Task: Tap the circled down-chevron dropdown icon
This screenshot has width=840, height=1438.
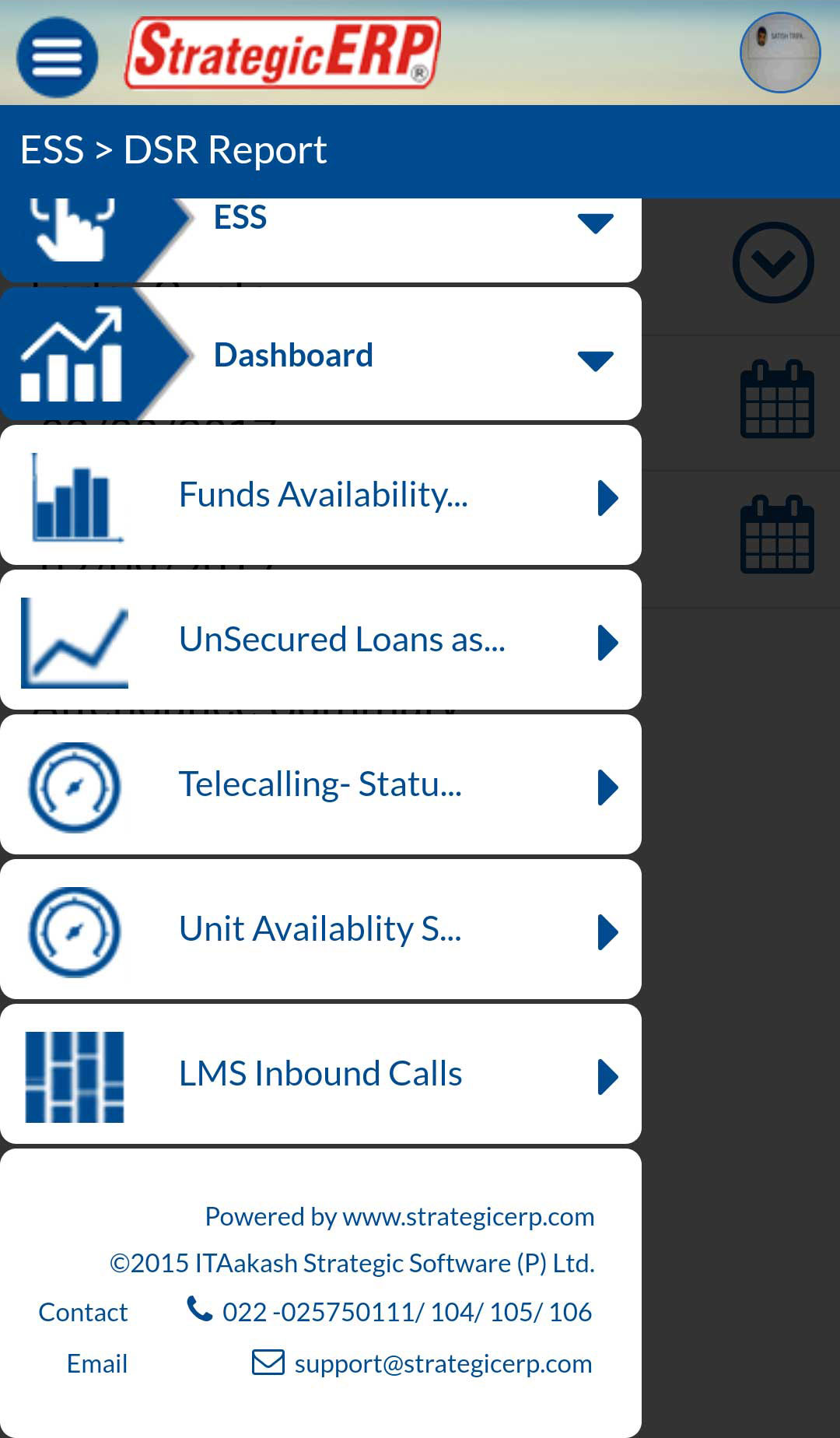Action: pos(773,263)
